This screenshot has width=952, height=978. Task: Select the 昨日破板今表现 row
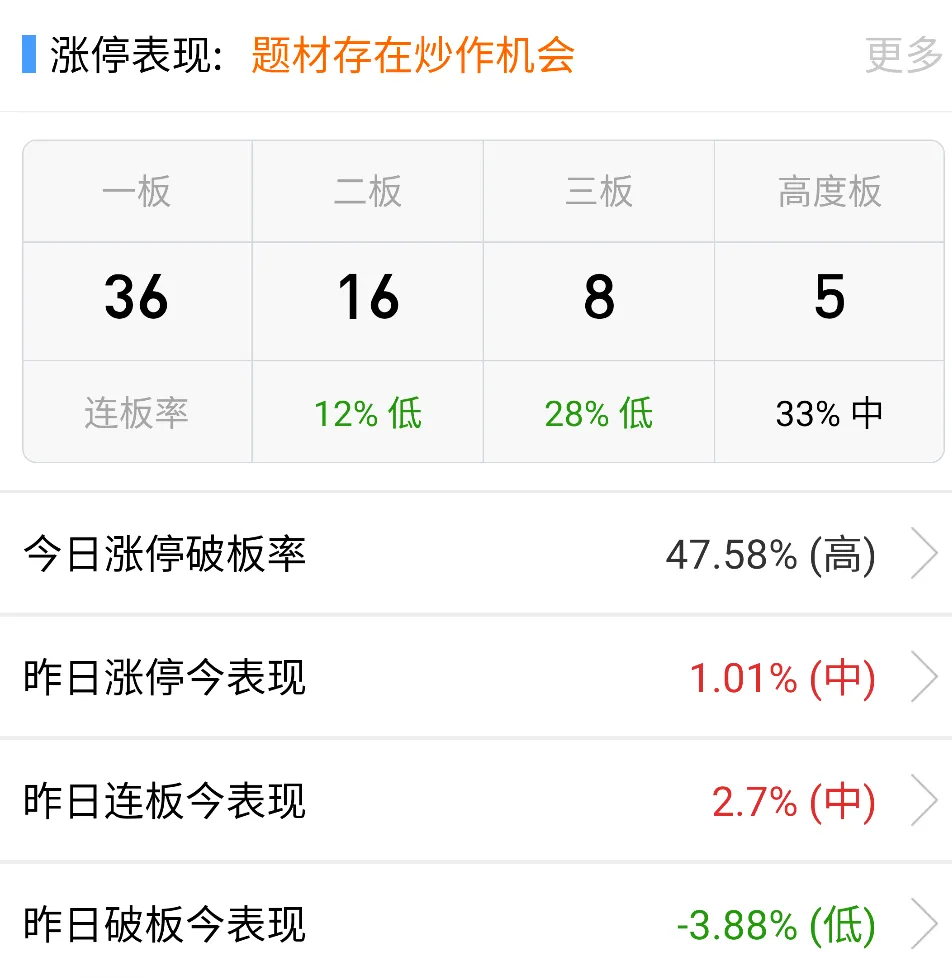click(476, 924)
